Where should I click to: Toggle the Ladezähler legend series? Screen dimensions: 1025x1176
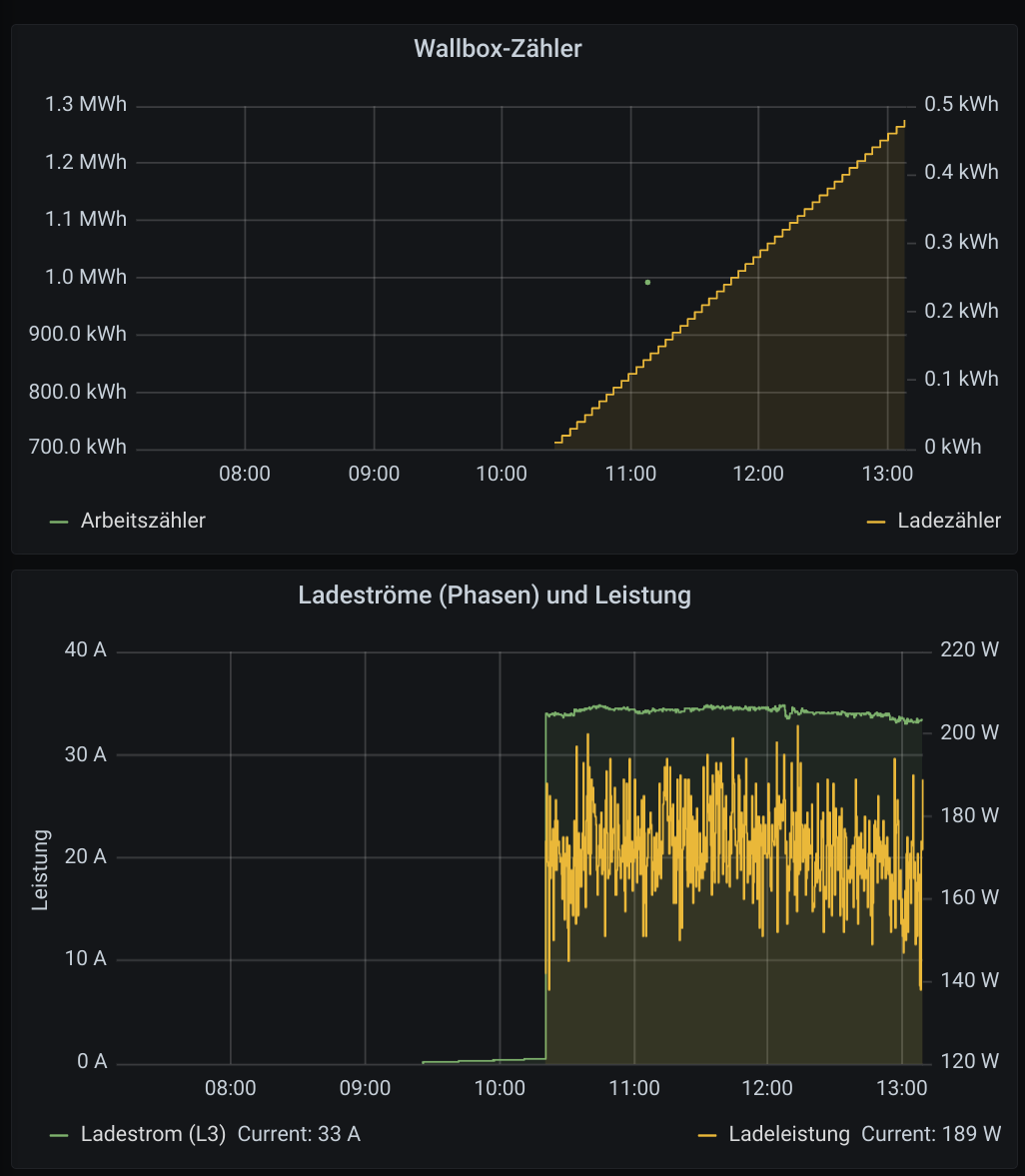[948, 521]
